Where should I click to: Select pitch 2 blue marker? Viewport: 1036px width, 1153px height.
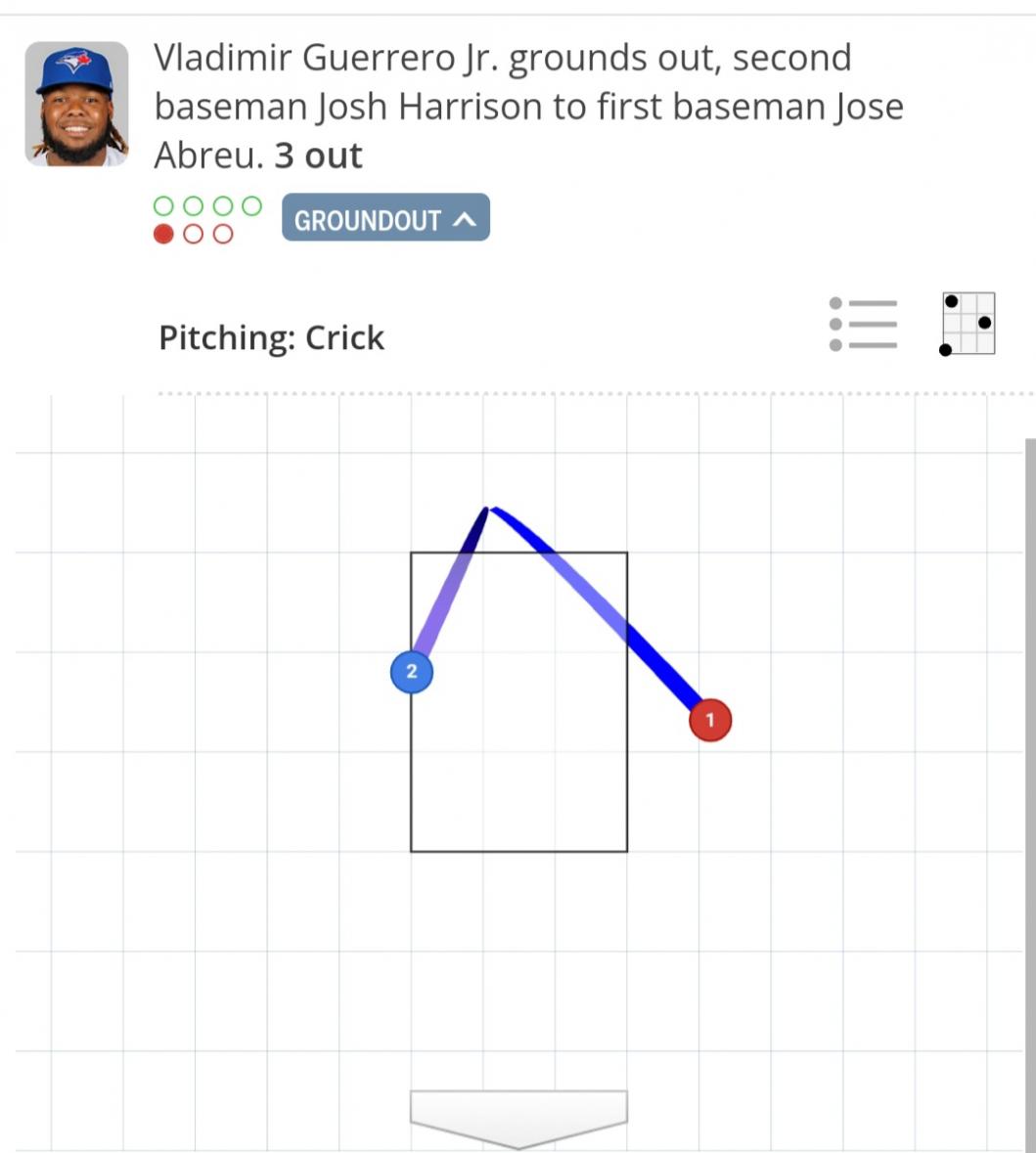point(412,672)
